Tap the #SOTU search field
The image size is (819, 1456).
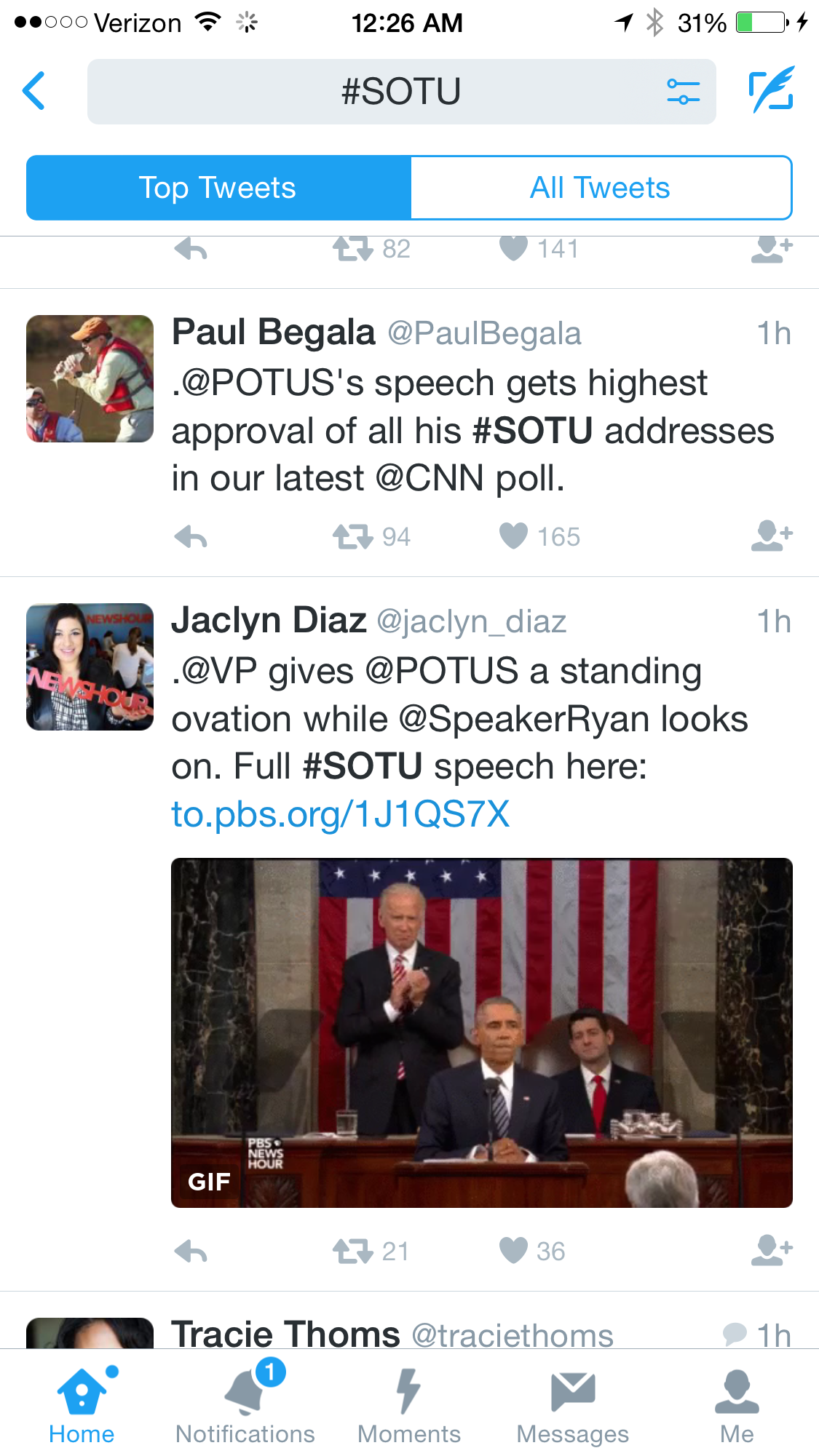click(400, 92)
